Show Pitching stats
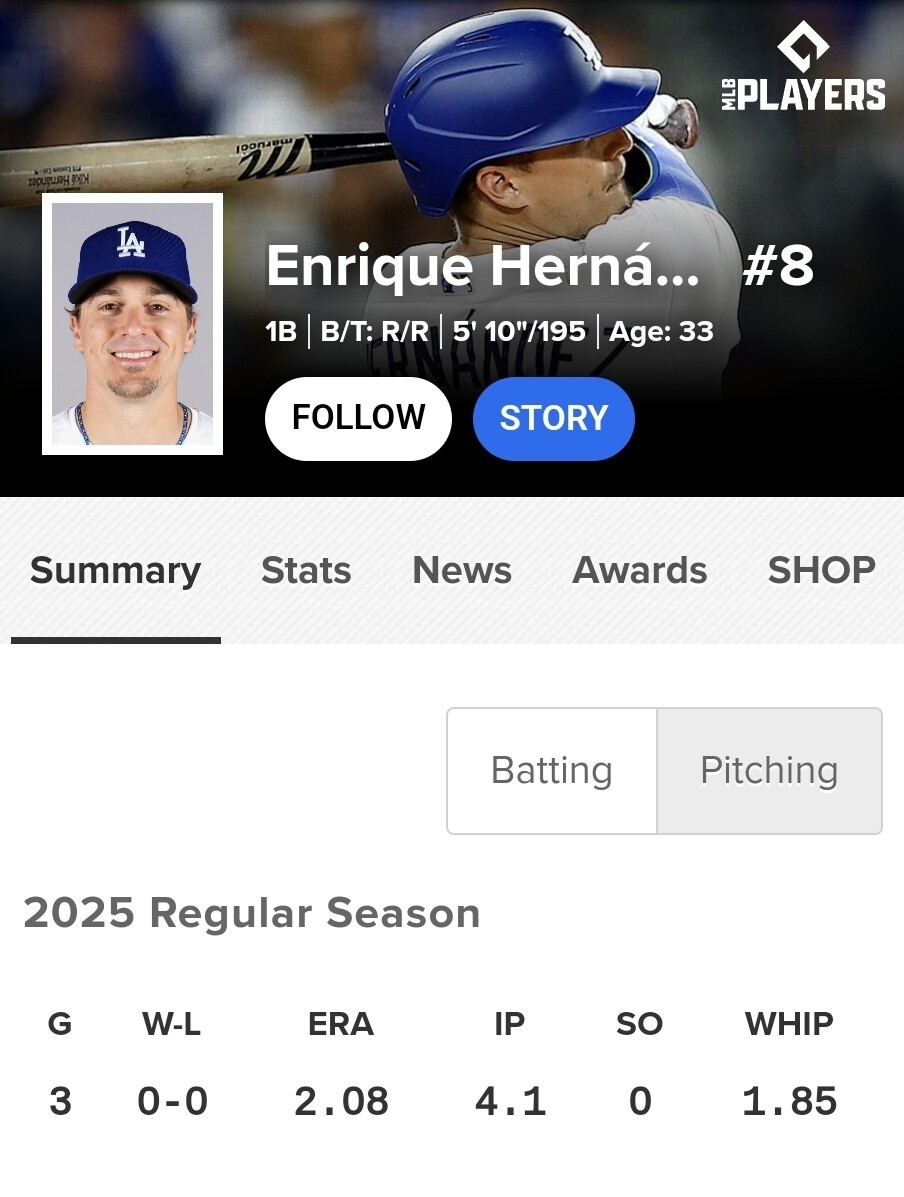Image resolution: width=904 pixels, height=1197 pixels. click(x=769, y=771)
